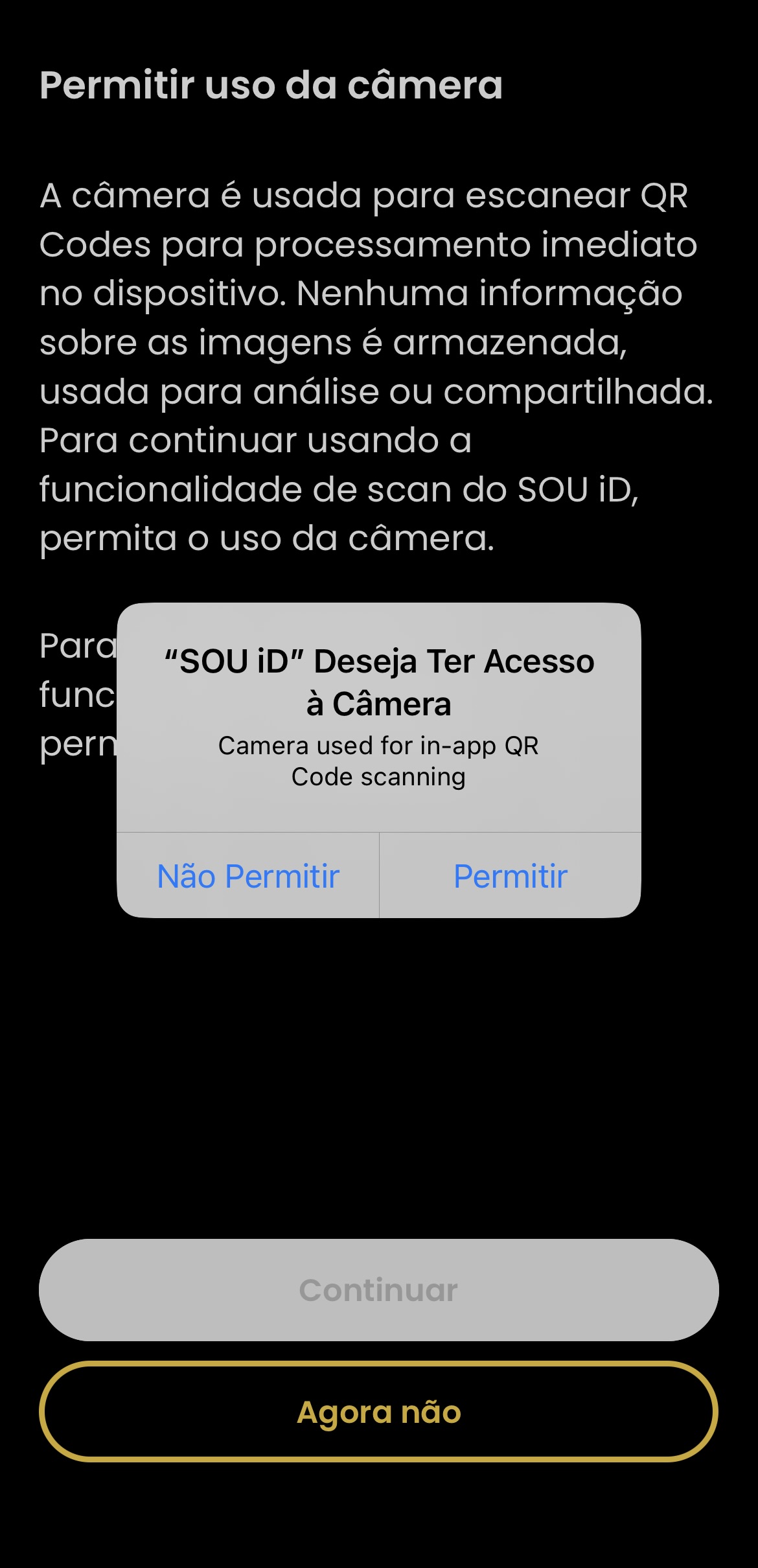Choose Agora não to skip

click(x=378, y=1411)
